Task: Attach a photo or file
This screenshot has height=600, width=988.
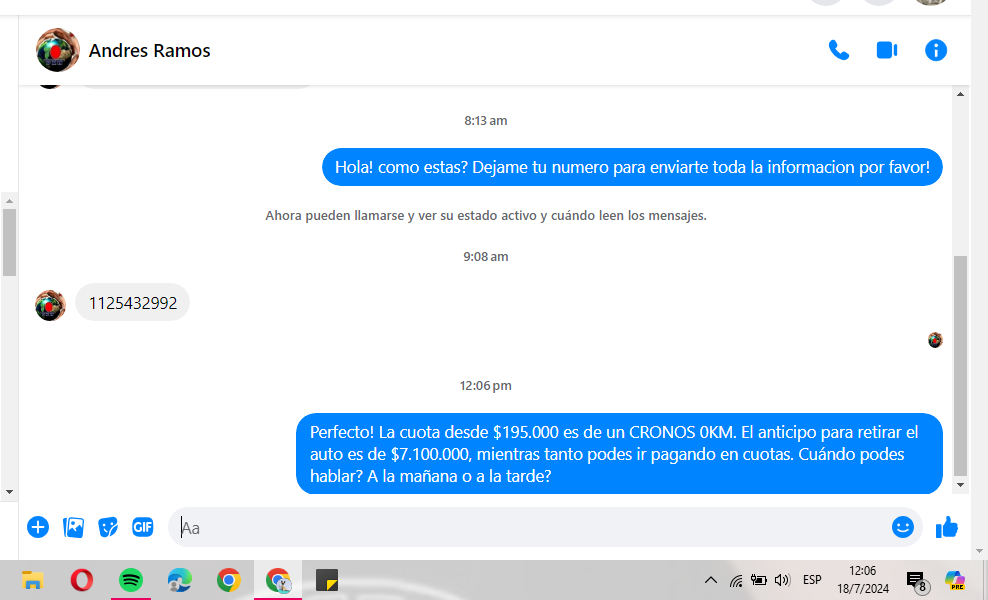Action: (73, 527)
